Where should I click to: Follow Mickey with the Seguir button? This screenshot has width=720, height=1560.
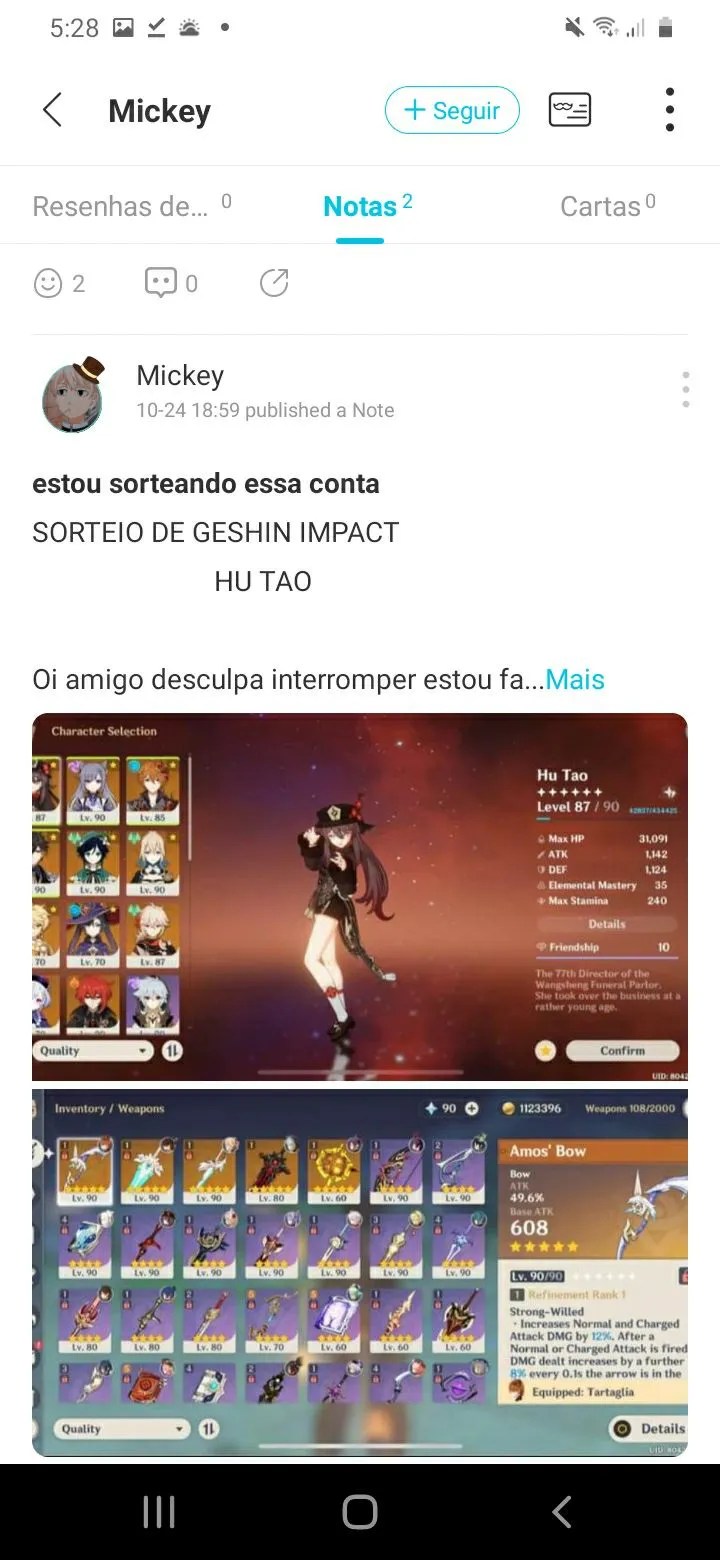pos(452,110)
